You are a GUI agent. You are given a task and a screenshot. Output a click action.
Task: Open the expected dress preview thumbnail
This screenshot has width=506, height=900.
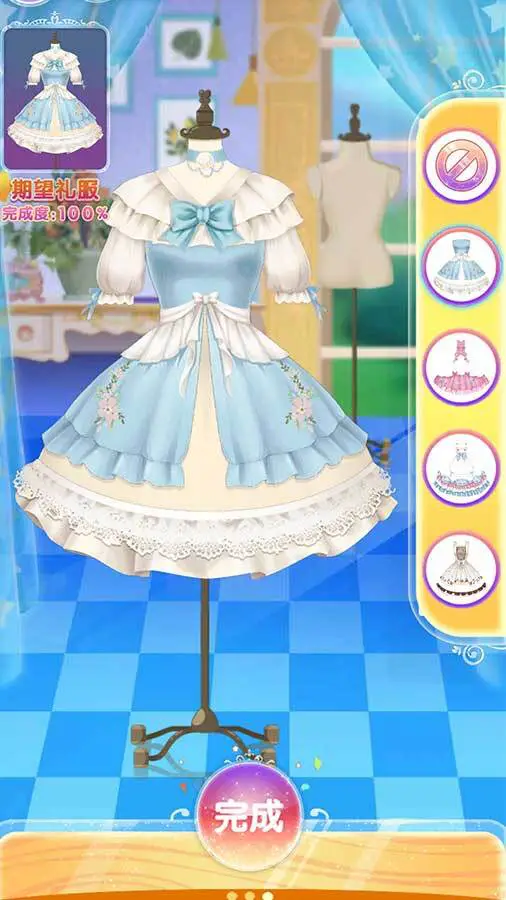tap(55, 98)
